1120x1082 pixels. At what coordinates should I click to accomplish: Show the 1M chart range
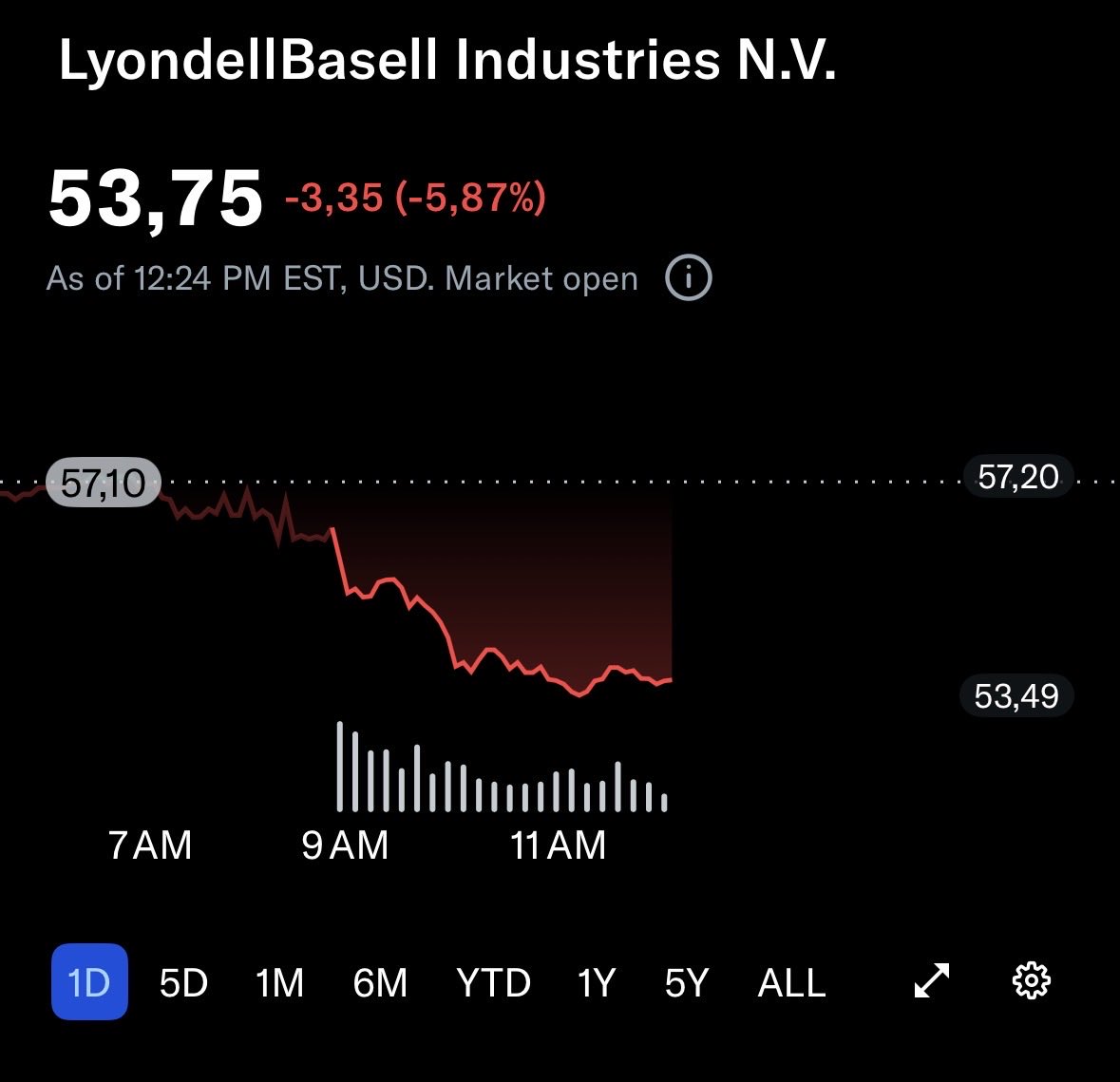point(279,982)
